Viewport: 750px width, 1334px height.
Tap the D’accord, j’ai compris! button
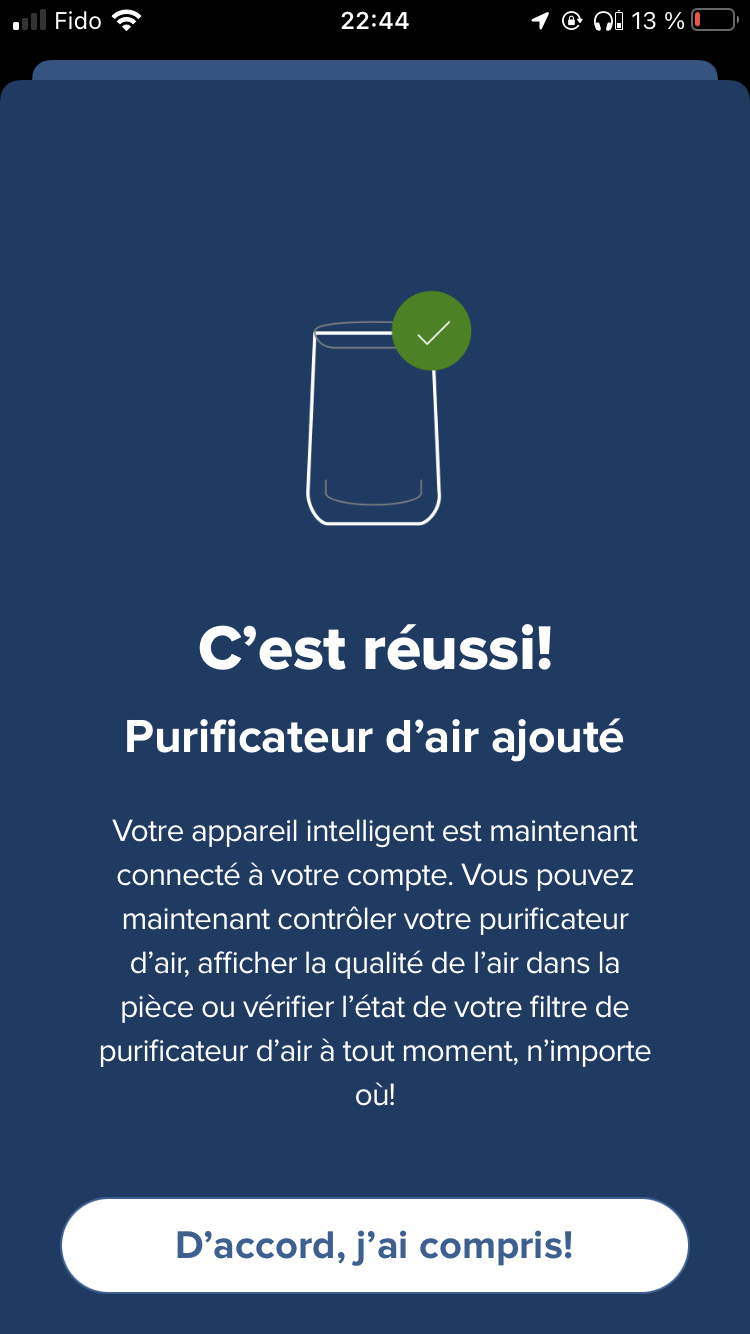(375, 1245)
